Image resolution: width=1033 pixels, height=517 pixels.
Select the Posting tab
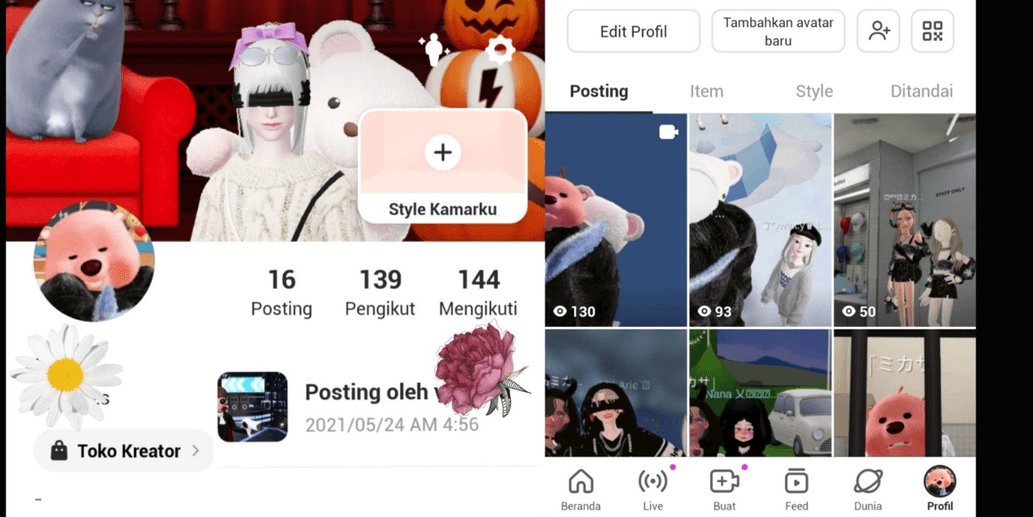pos(599,91)
